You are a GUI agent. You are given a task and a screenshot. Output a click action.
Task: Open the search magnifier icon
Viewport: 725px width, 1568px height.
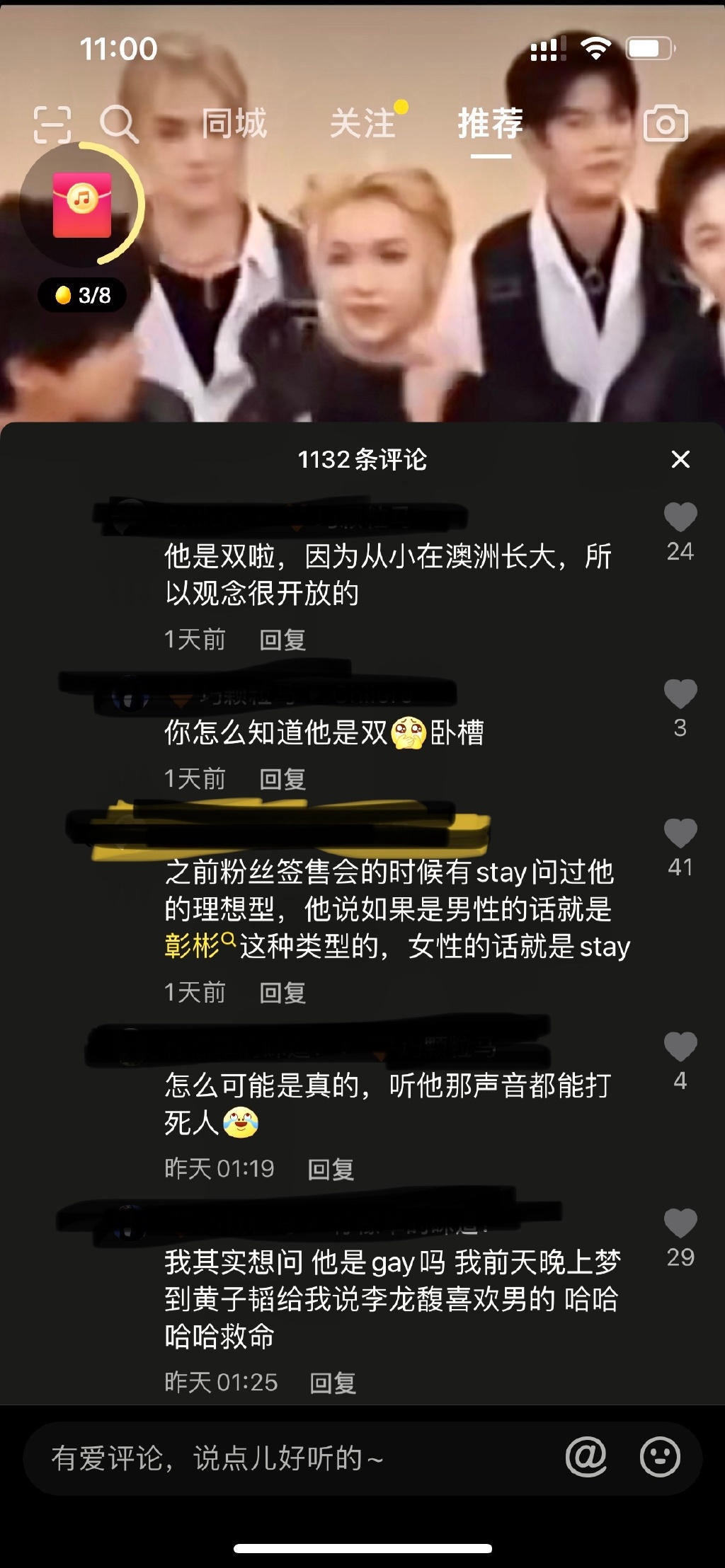(118, 124)
